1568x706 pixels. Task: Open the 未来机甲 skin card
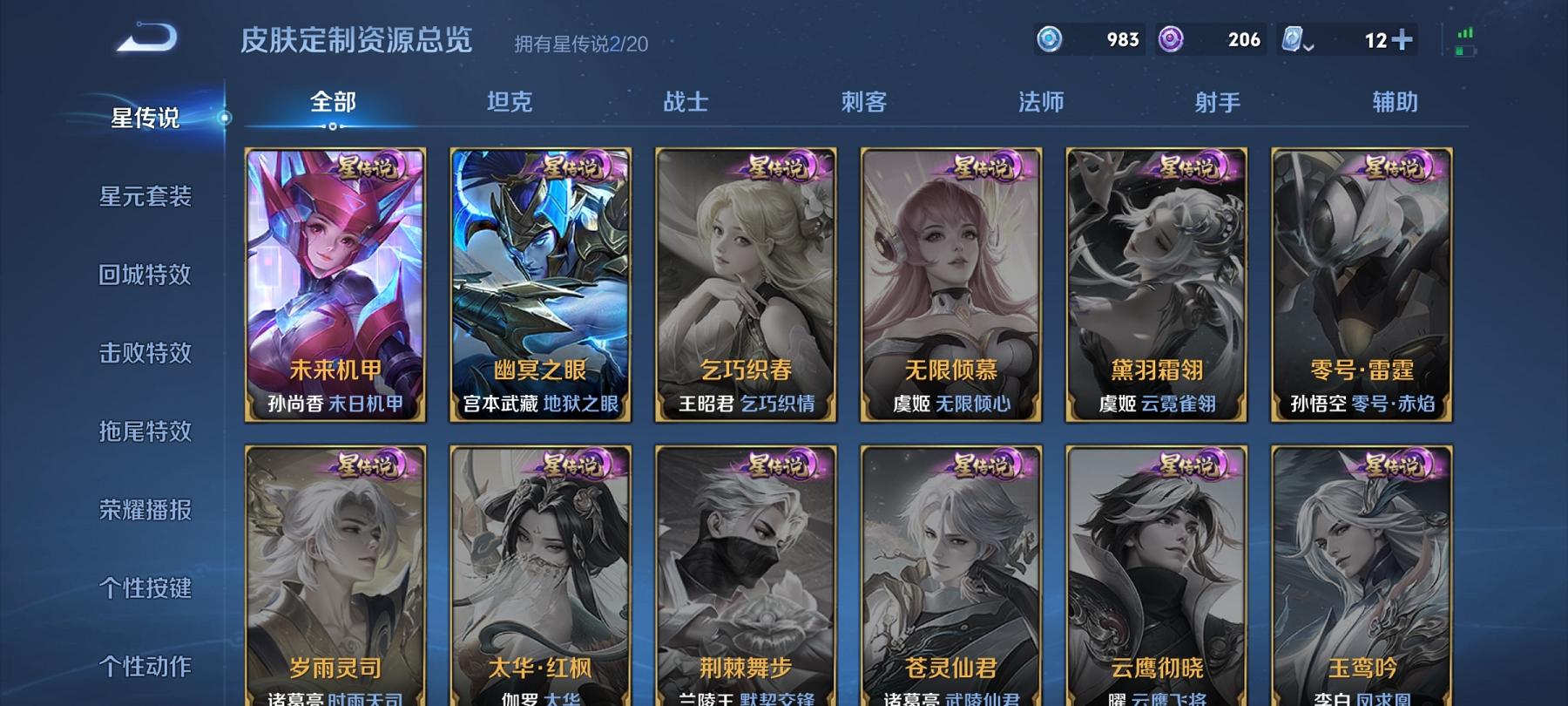click(335, 285)
